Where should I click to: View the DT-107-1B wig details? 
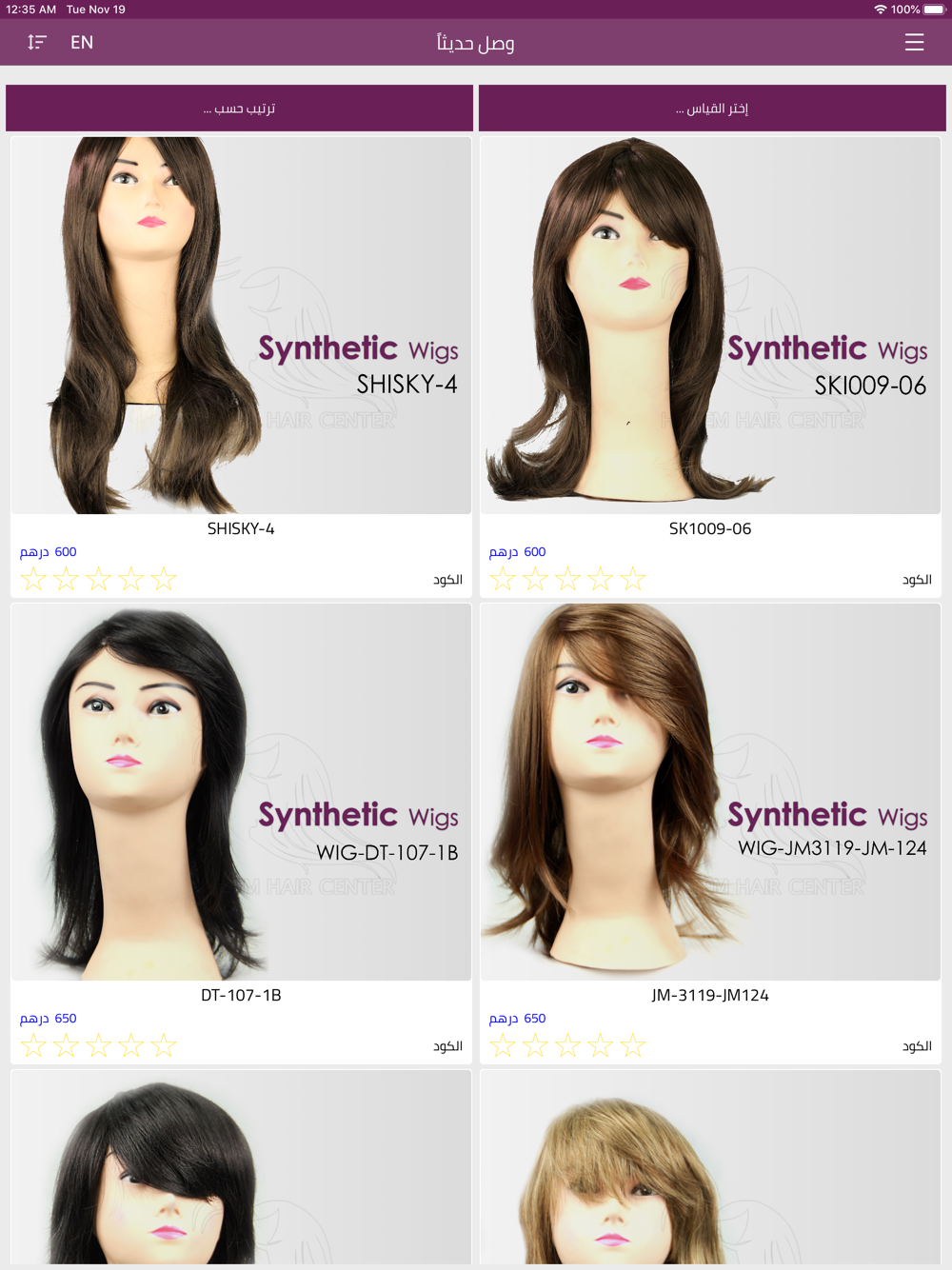point(241,792)
